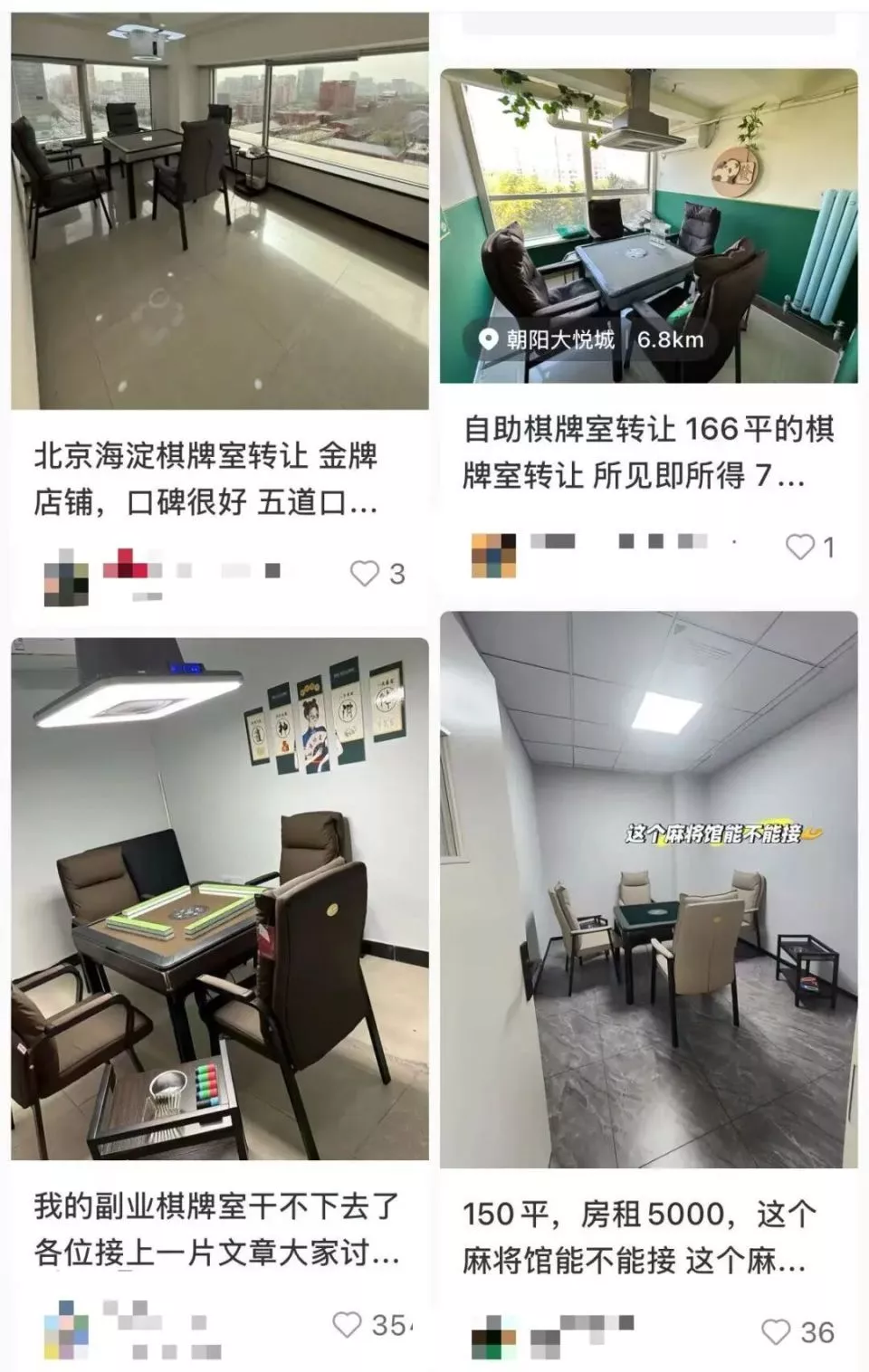This screenshot has height=1372, width=869.
Task: Like the 150平，房租5000 post
Action: [x=776, y=1332]
